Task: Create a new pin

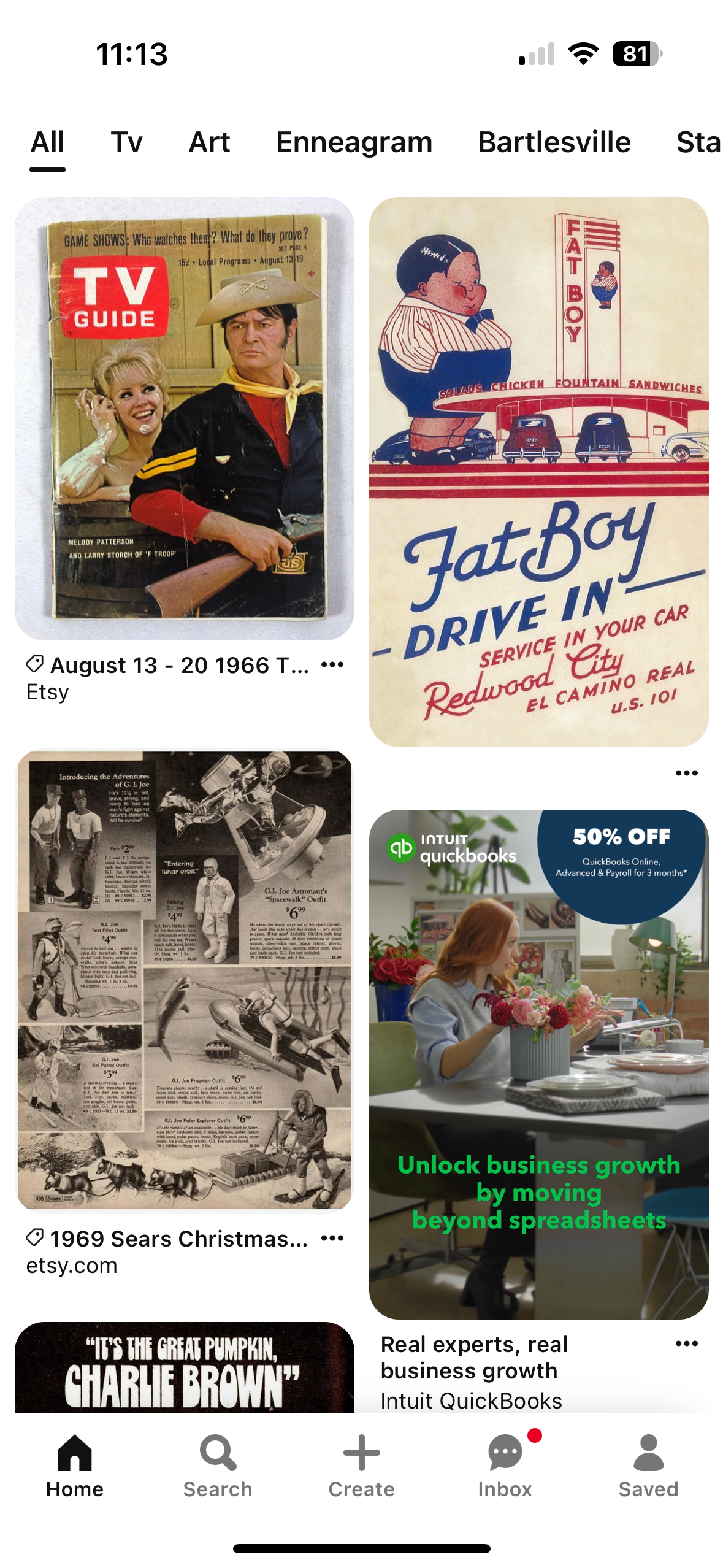Action: tap(361, 1465)
